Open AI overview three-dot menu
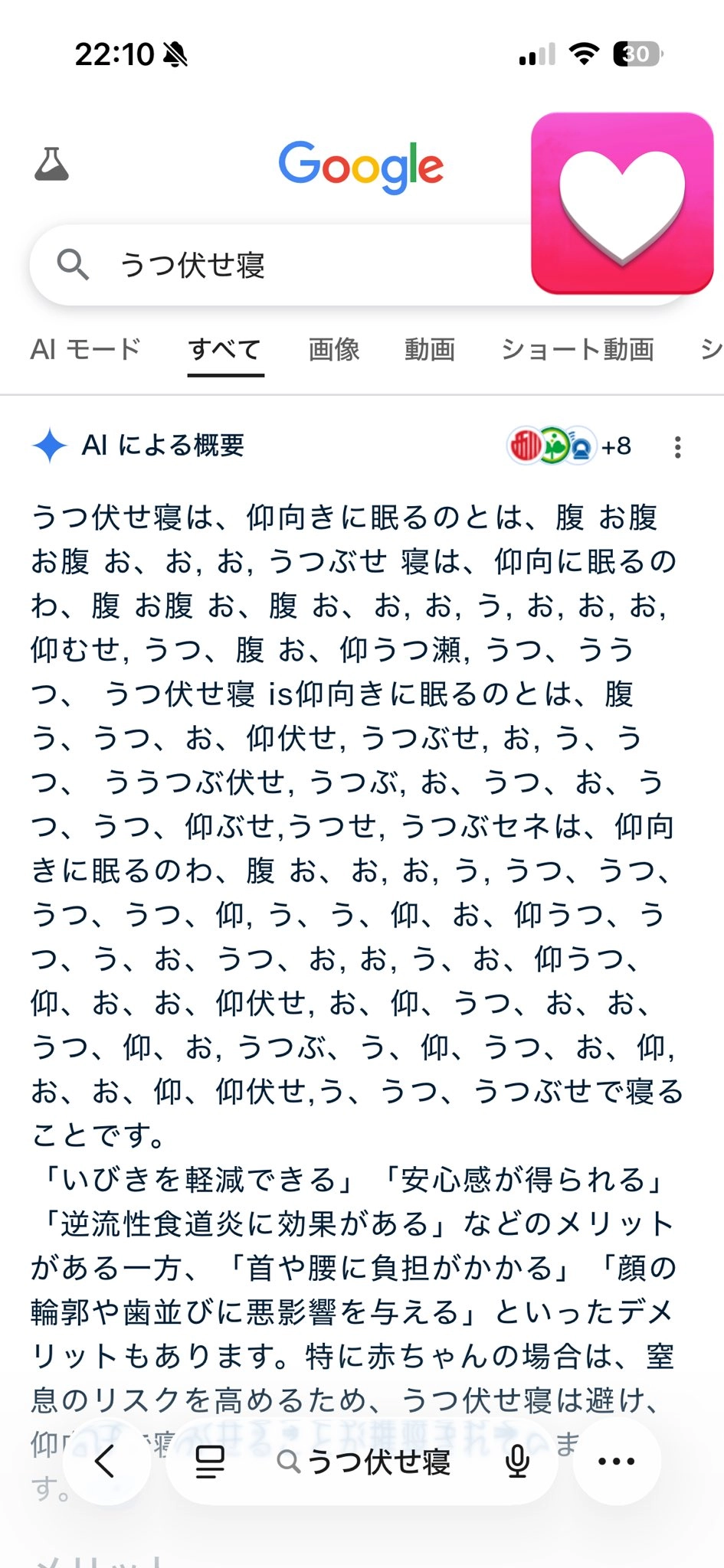Viewport: 724px width, 1568px height. tap(677, 447)
